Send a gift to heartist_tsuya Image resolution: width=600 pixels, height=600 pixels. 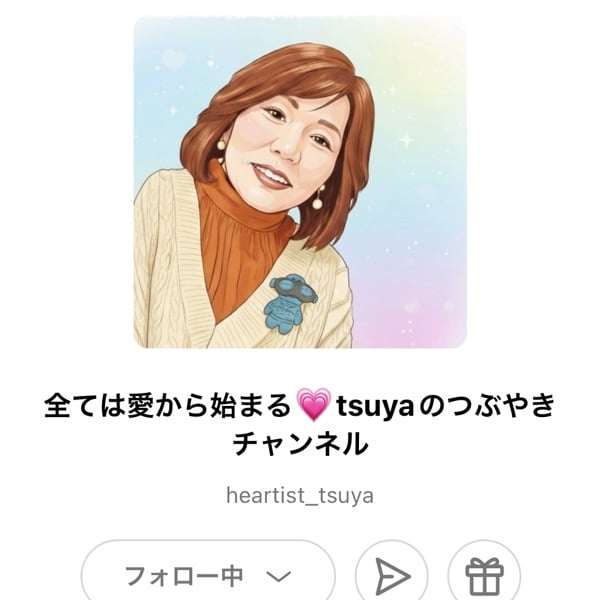tap(484, 576)
